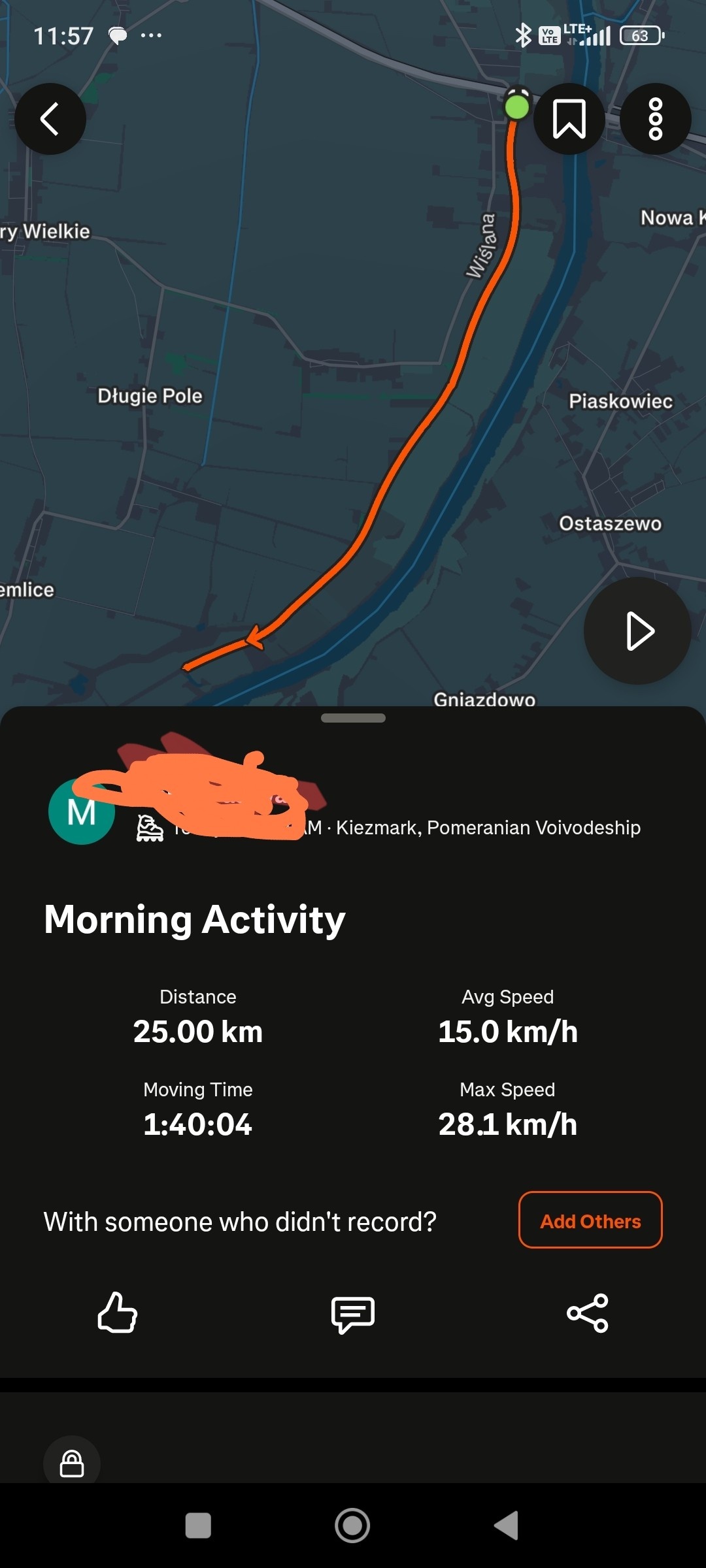706x1568 pixels.
Task: Open comments for Morning Activity
Action: [x=353, y=1313]
